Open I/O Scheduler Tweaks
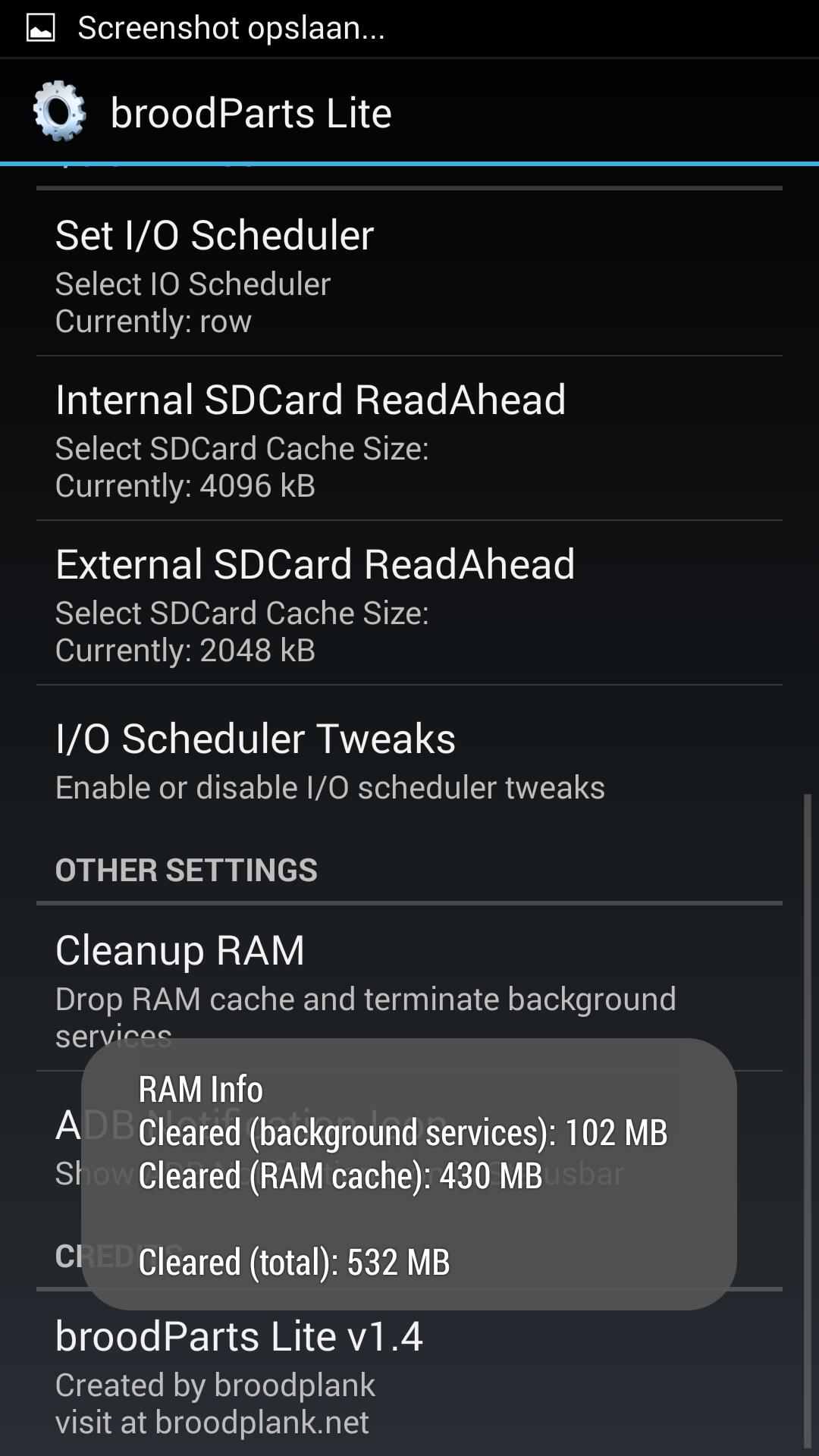The image size is (819, 1456). tap(409, 761)
